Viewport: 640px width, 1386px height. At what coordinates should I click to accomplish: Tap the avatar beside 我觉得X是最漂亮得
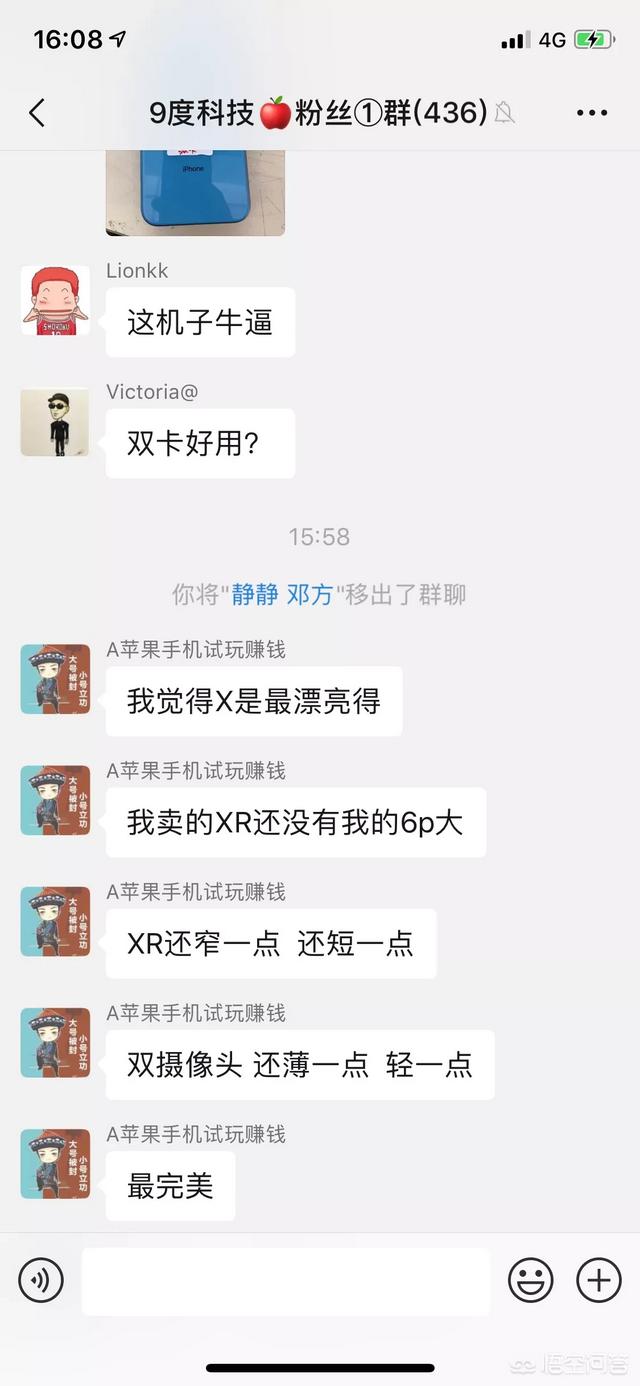click(x=55, y=679)
